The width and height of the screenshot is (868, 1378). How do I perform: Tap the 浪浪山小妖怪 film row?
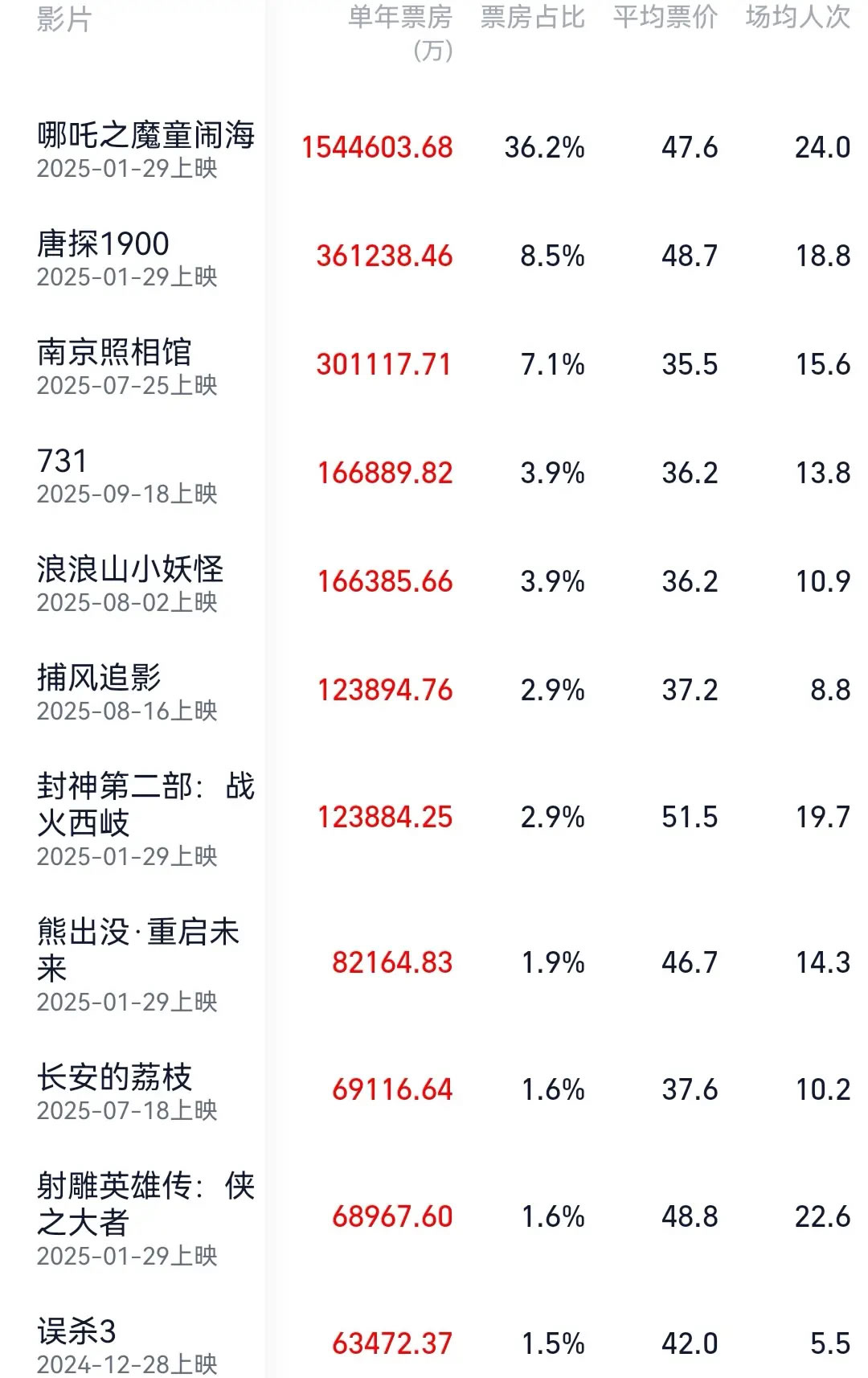pos(130,569)
